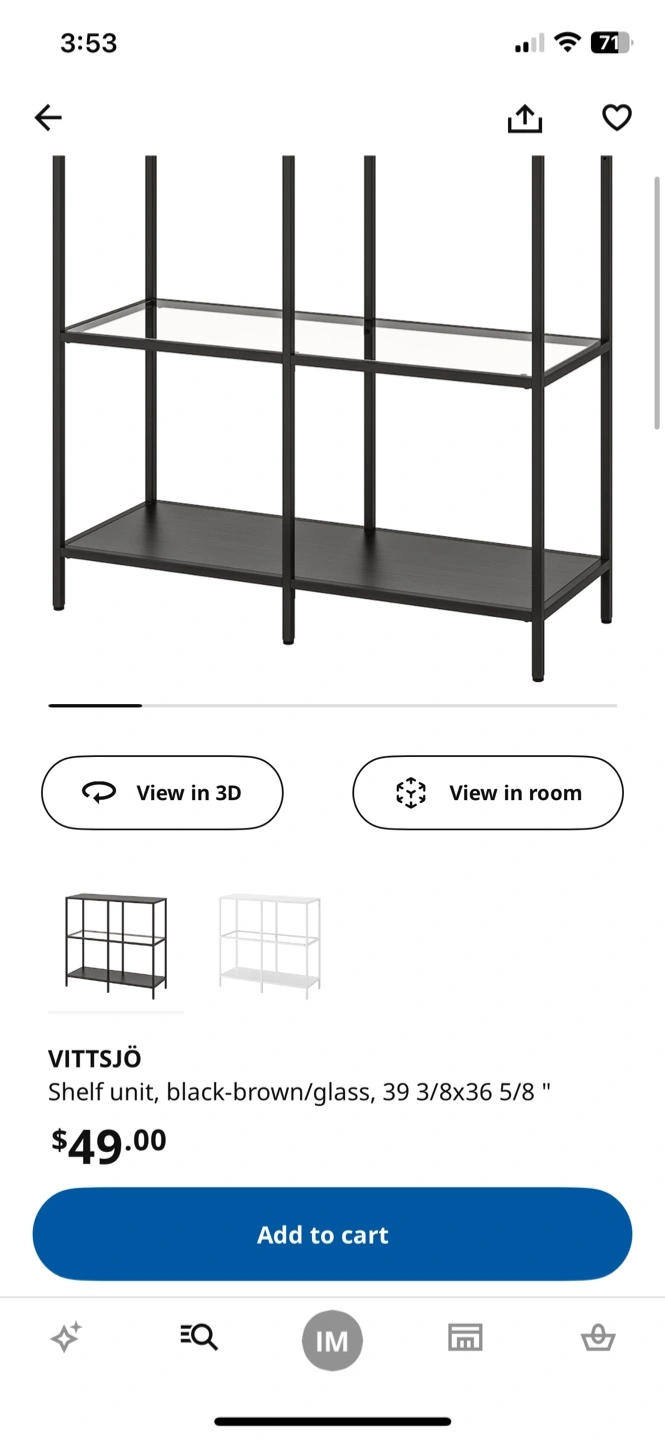The height and width of the screenshot is (1440, 665).
Task: Switch to the search and browse tab
Action: click(x=199, y=1337)
